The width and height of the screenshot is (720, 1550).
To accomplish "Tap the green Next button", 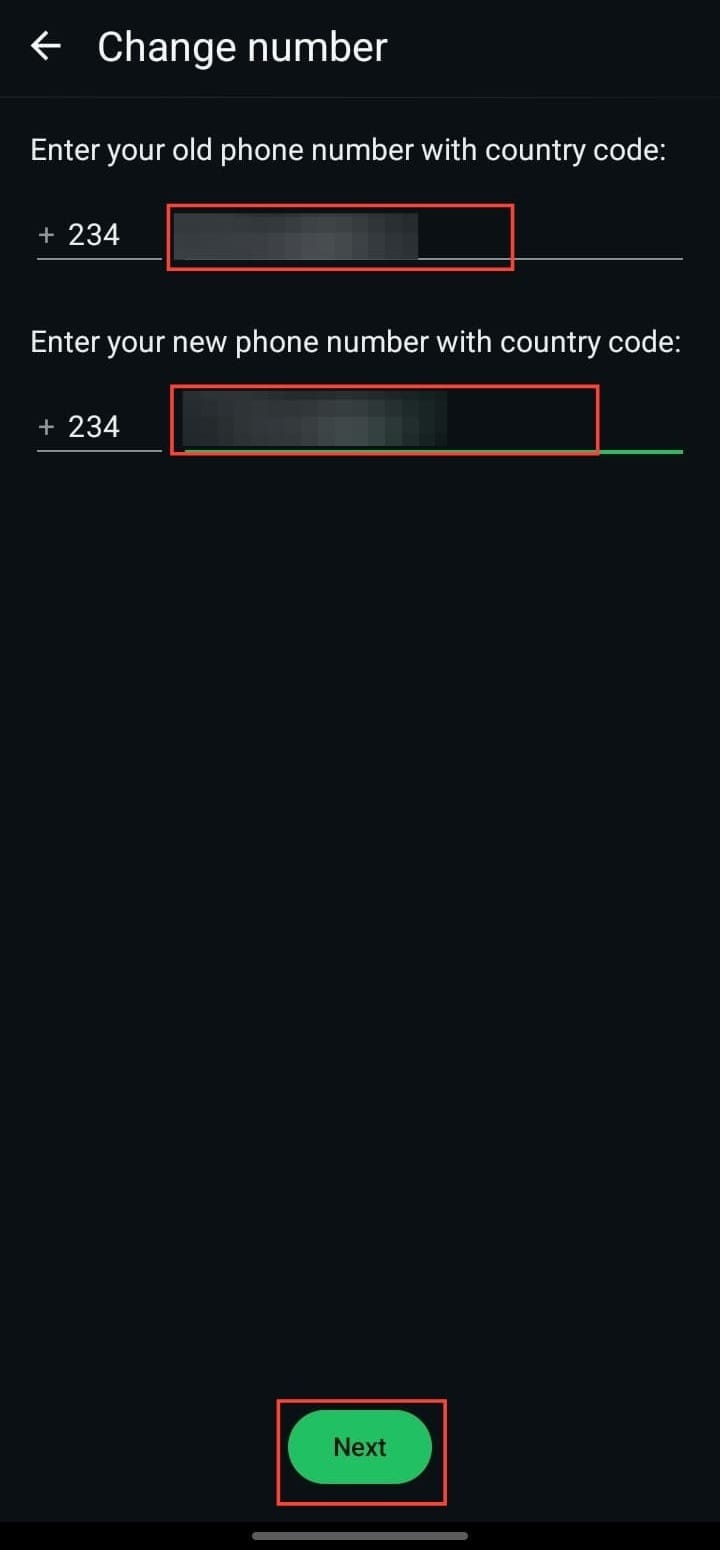I will coord(360,1447).
